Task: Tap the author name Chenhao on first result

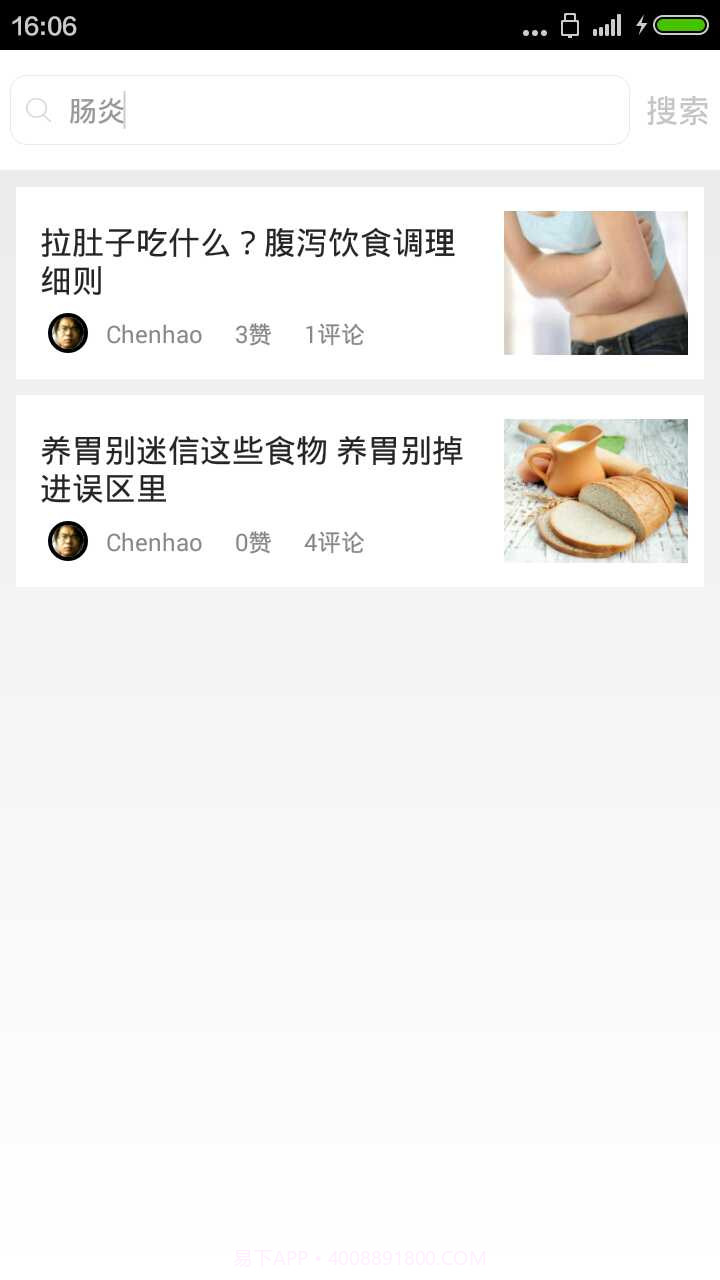Action: tap(154, 334)
